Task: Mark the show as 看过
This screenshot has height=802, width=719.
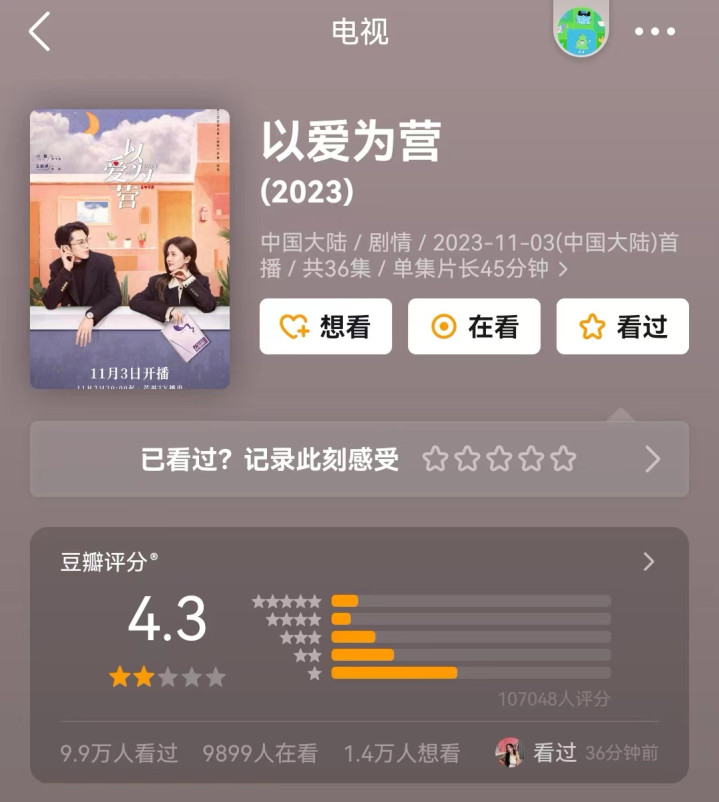Action: pos(622,326)
